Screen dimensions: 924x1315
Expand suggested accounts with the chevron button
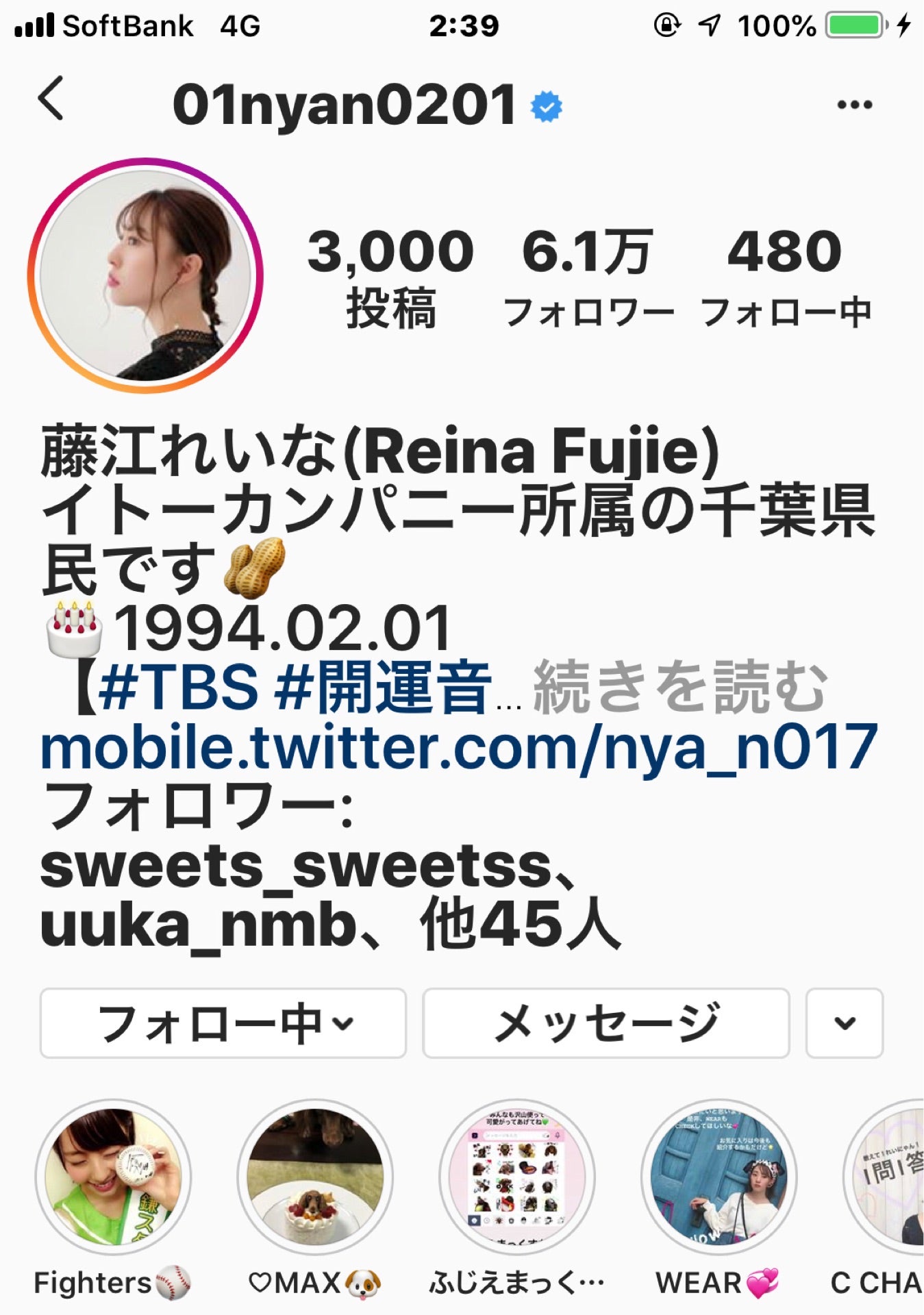point(845,1023)
